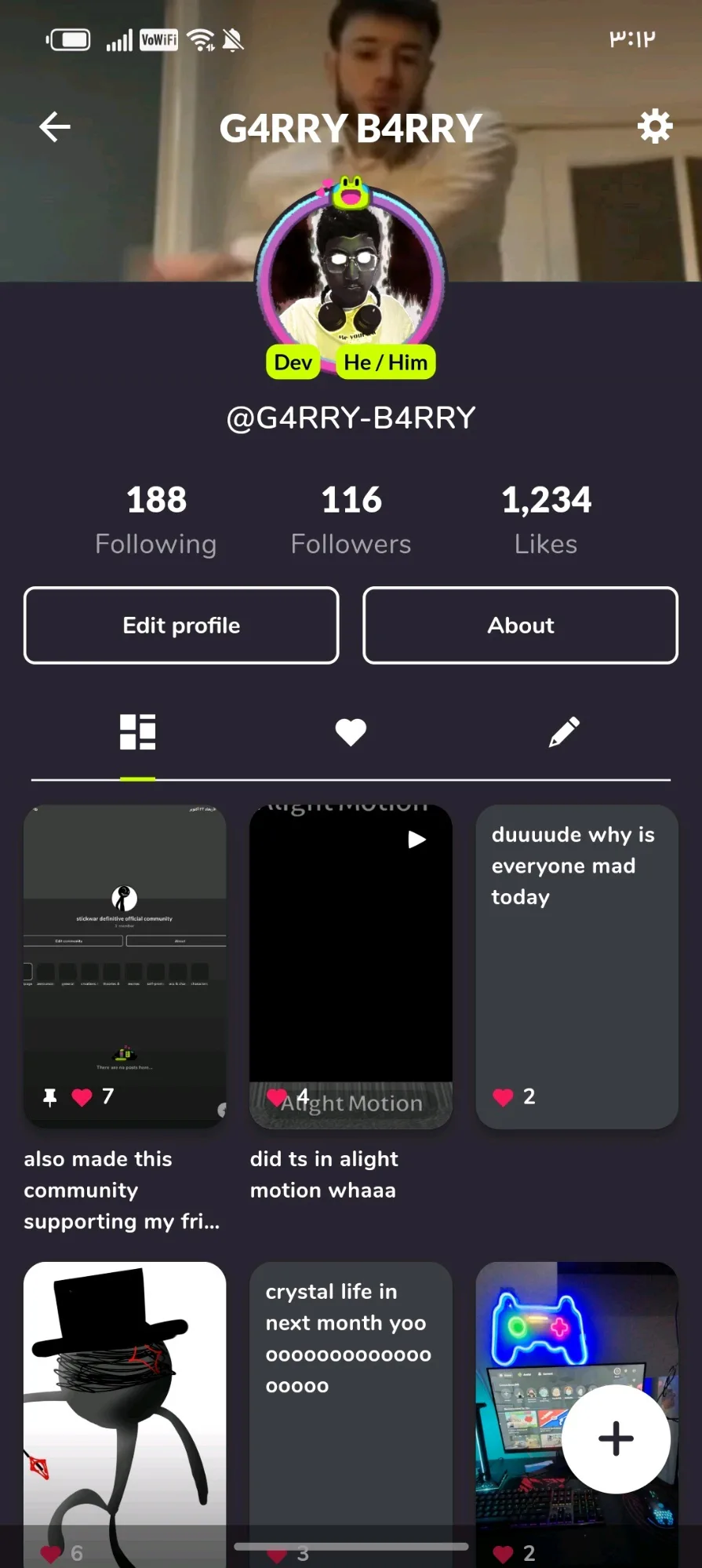Create a new post with plus button
702x1568 pixels.
click(x=616, y=1439)
